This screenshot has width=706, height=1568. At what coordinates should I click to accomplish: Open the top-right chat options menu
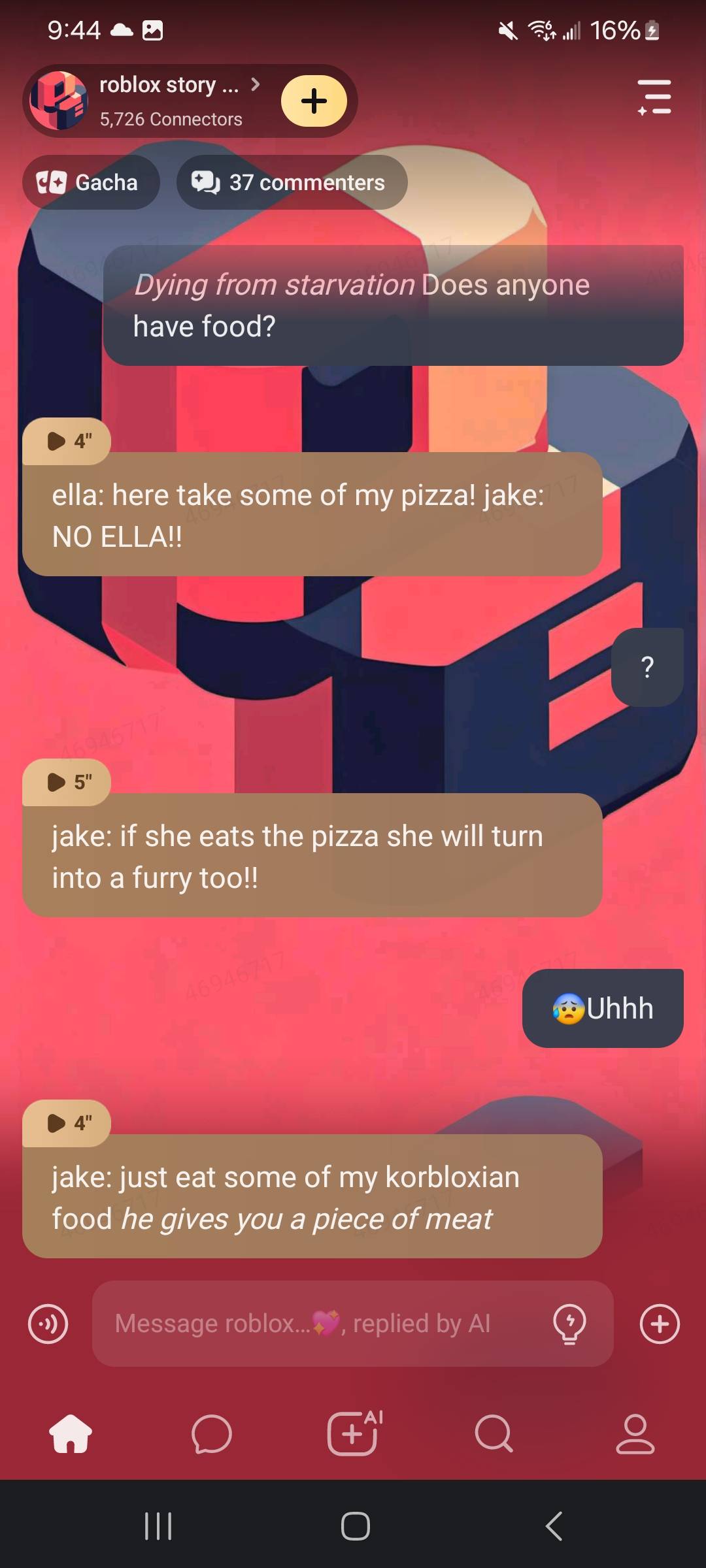[x=654, y=98]
